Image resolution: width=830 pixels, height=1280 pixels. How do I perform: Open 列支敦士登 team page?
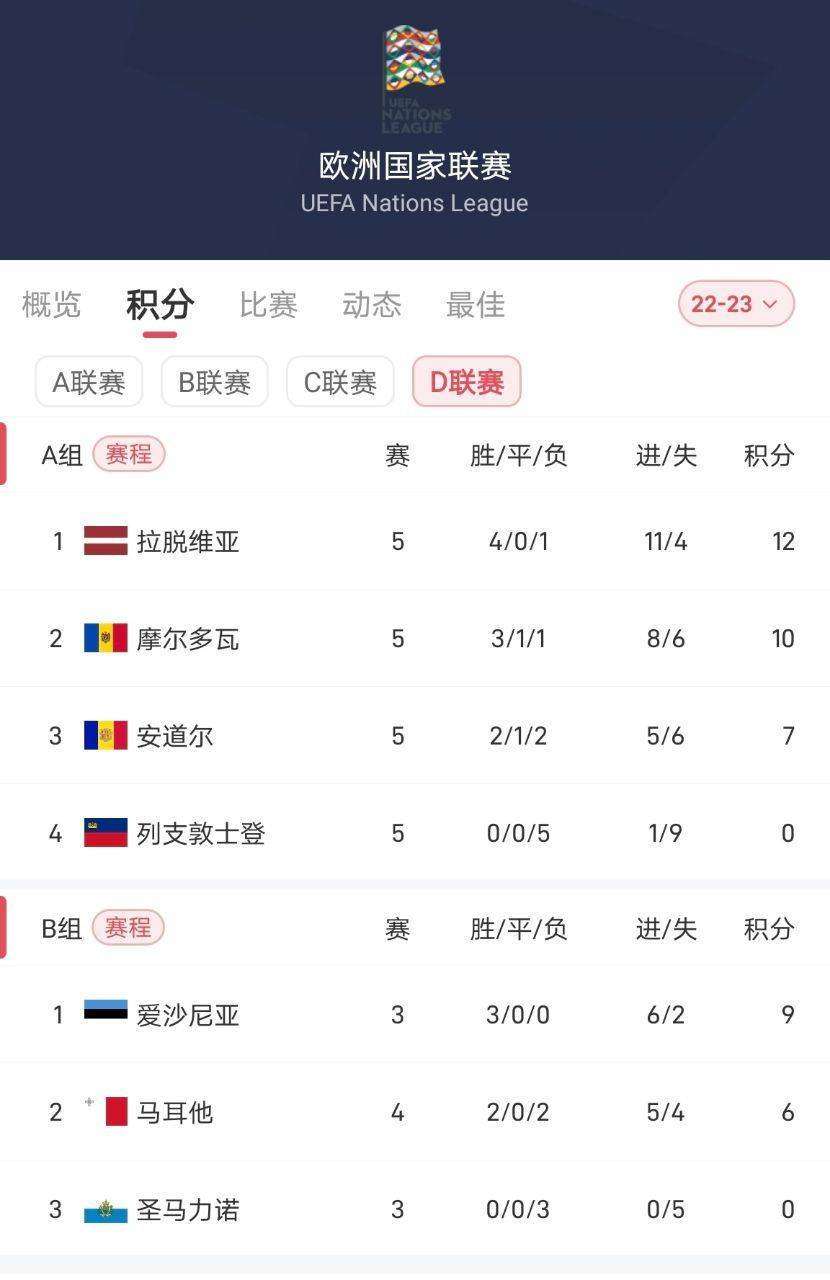pyautogui.click(x=200, y=833)
